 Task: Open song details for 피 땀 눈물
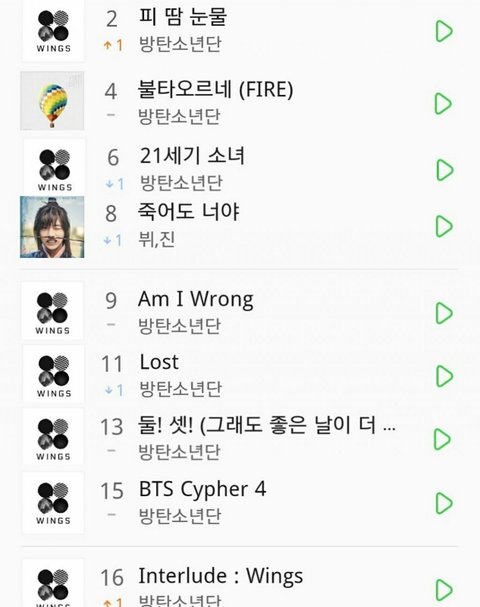point(240,31)
